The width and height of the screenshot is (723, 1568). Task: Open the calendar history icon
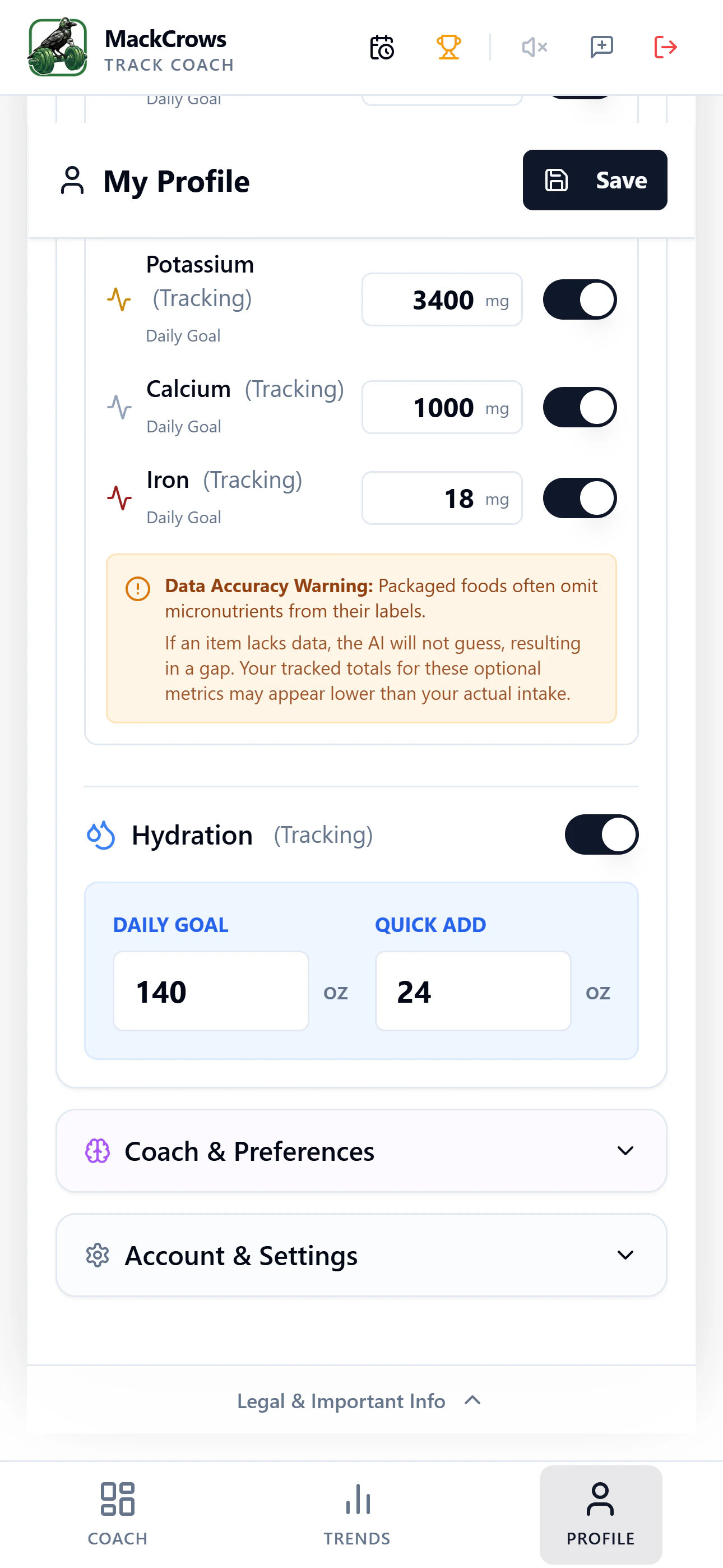[x=382, y=48]
